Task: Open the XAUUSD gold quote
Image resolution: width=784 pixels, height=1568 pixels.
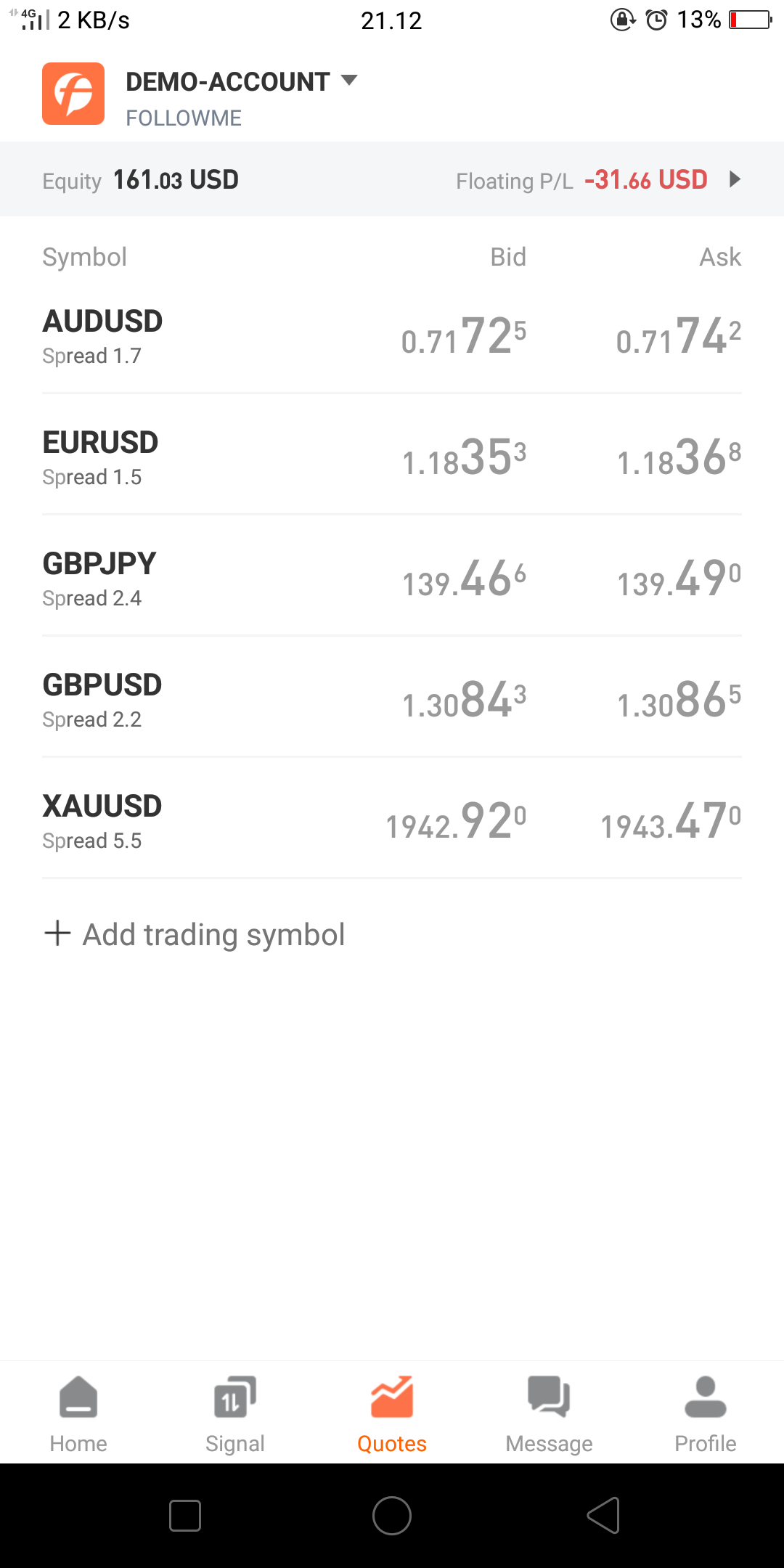Action: pyautogui.click(x=392, y=820)
